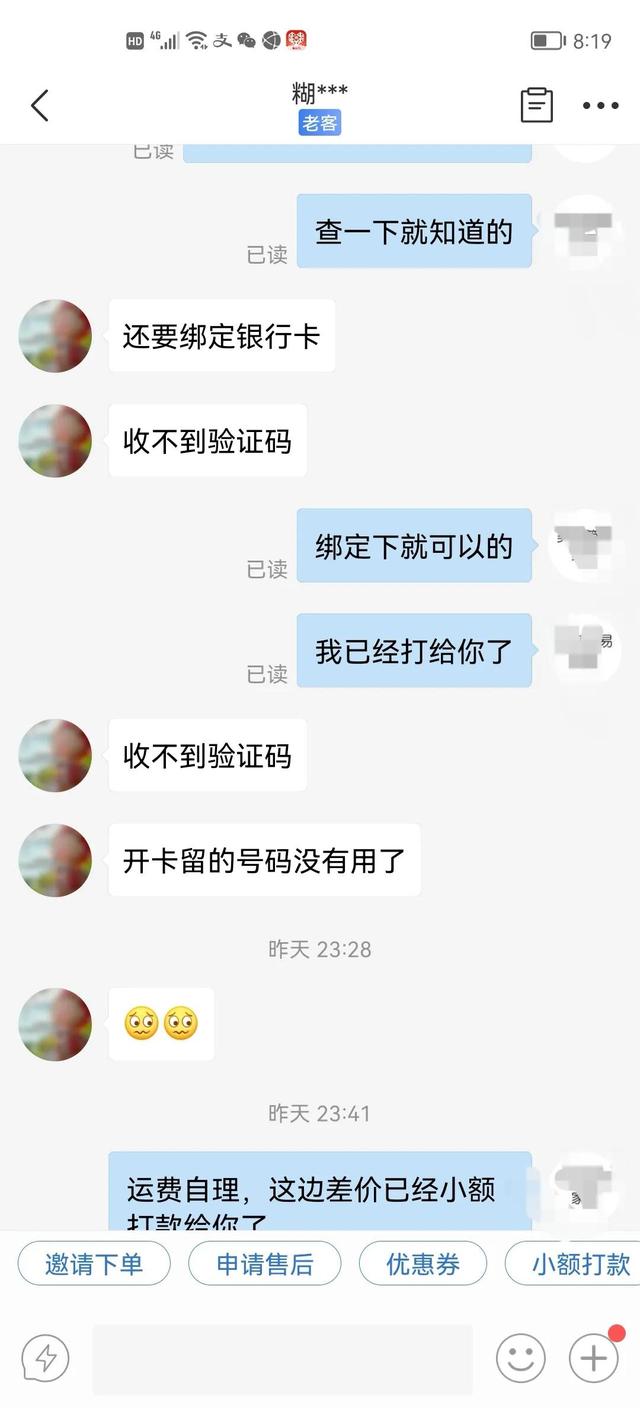Tap the 邀请下单 chip
This screenshot has width=640, height=1408.
(94, 1264)
